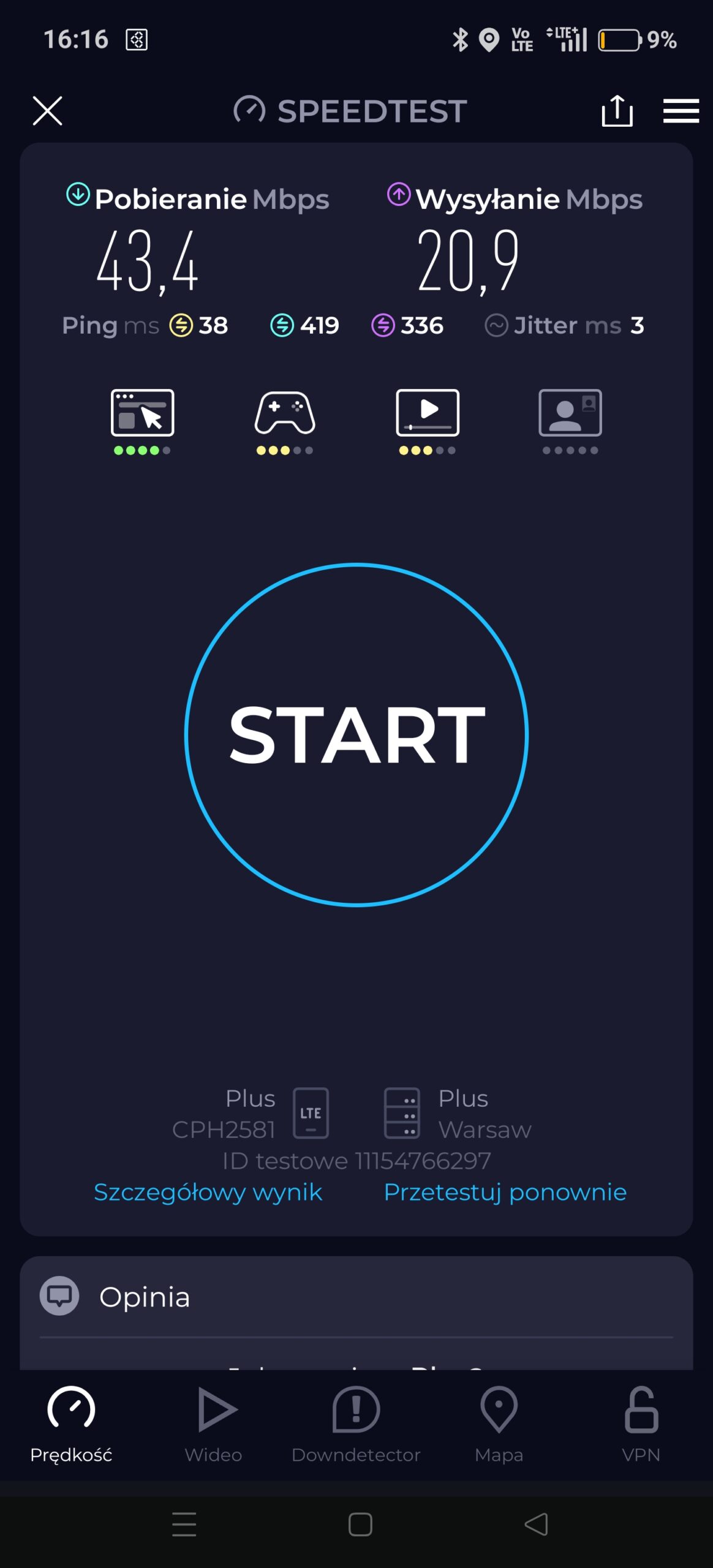Image resolution: width=713 pixels, height=1568 pixels.
Task: Tap the START button
Action: (x=356, y=734)
